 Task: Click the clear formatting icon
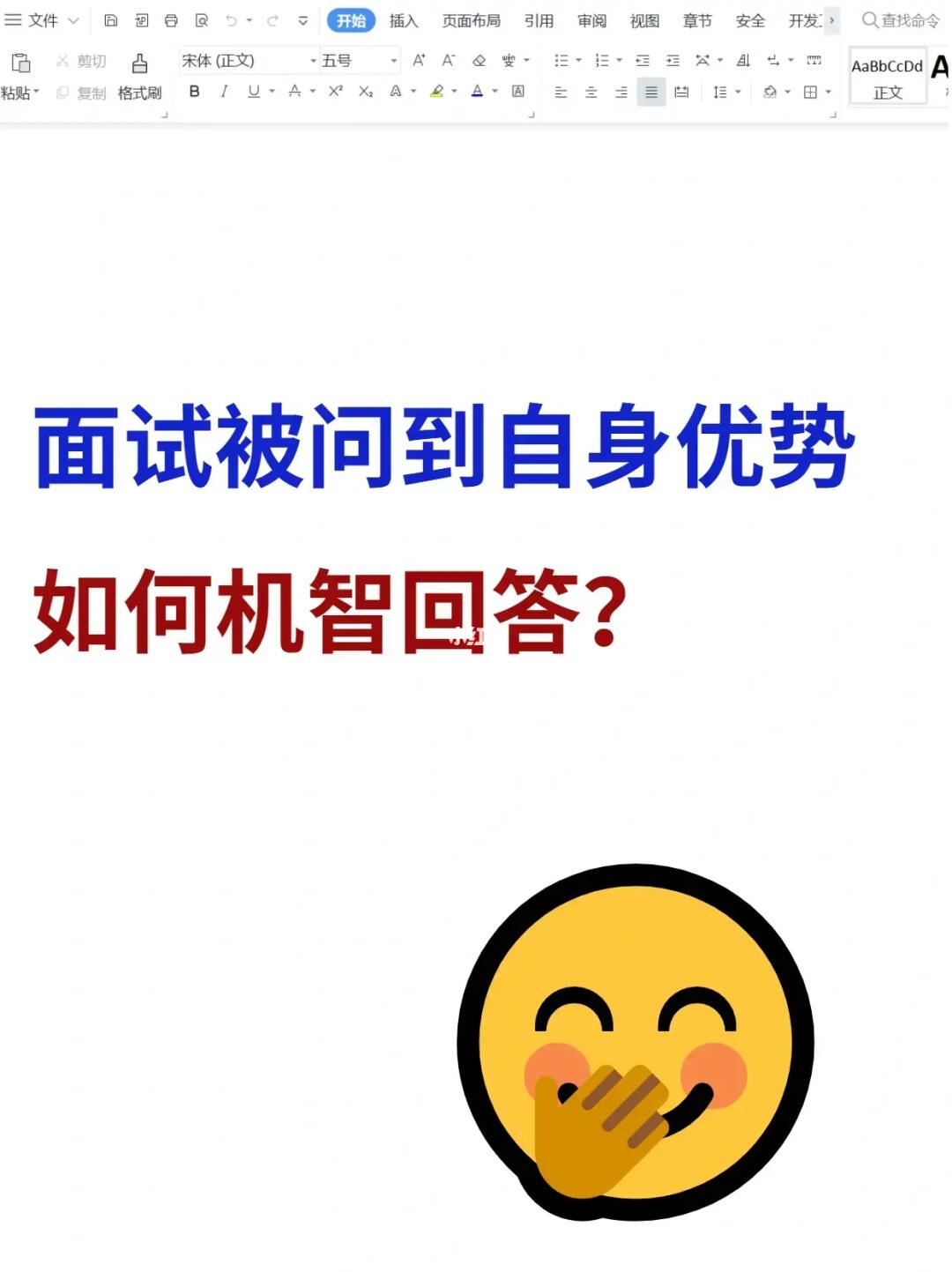coord(479,61)
